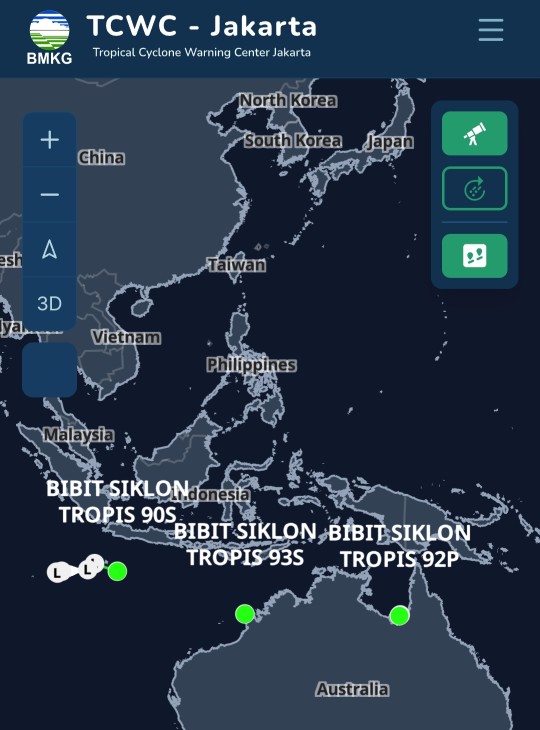This screenshot has height=730, width=540.
Task: Open the hamburger menu
Action: (x=491, y=30)
